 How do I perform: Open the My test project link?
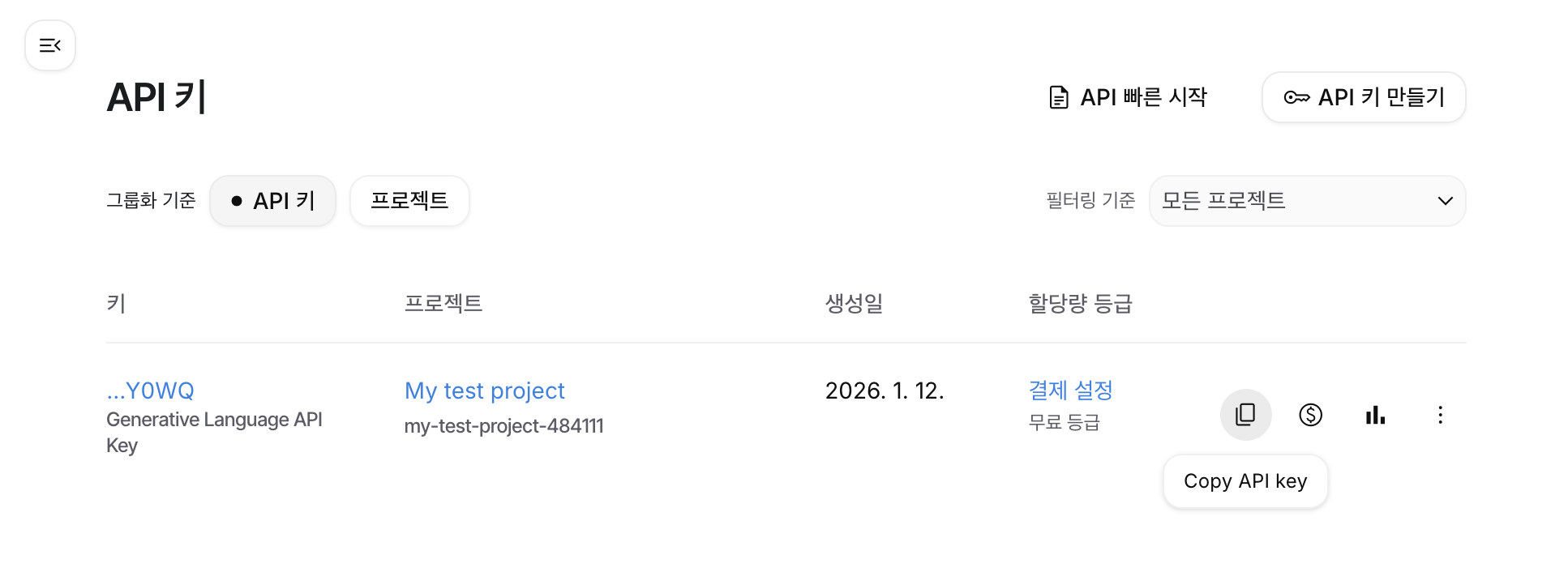click(x=484, y=391)
